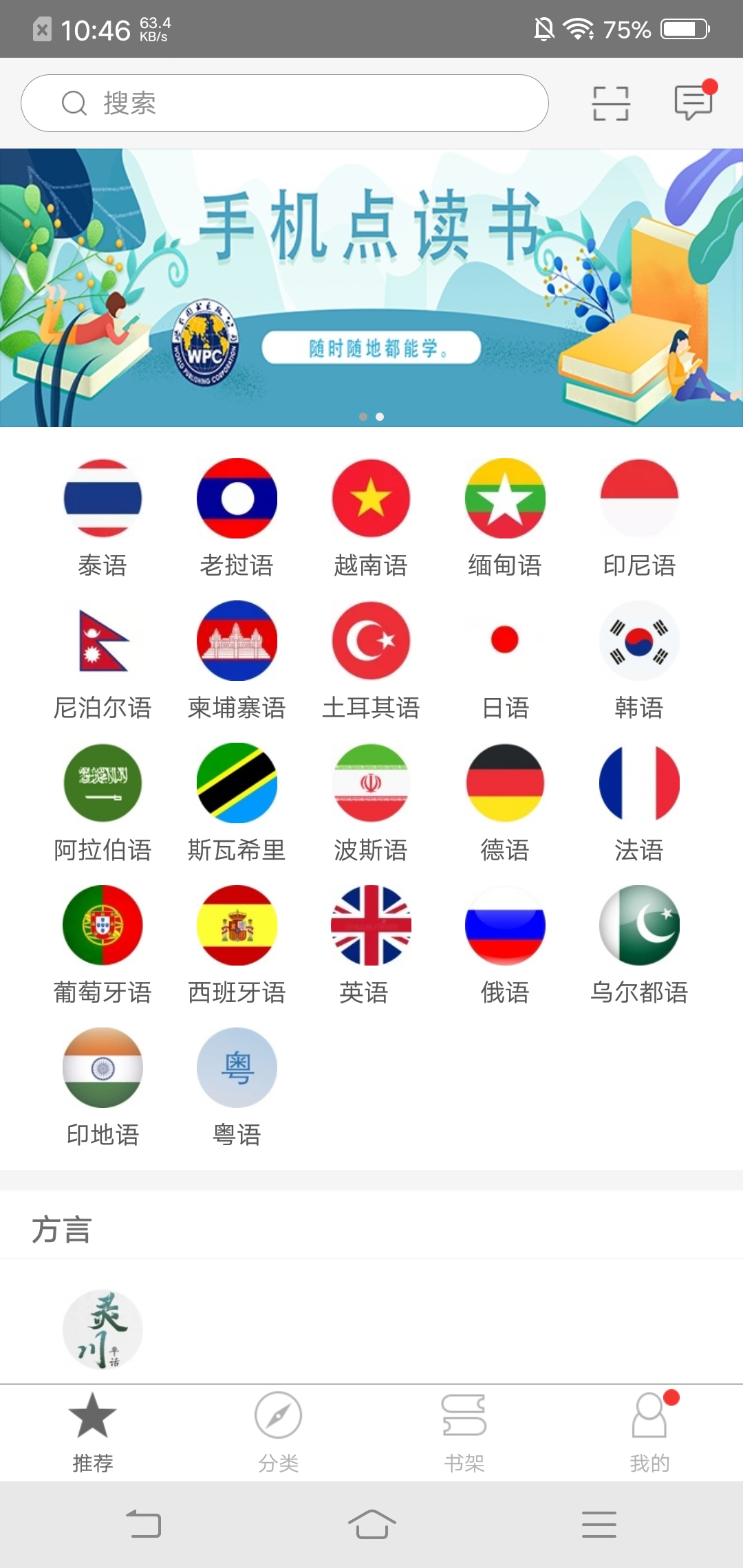The width and height of the screenshot is (743, 1568).
Task: Open the messages icon
Action: (693, 102)
